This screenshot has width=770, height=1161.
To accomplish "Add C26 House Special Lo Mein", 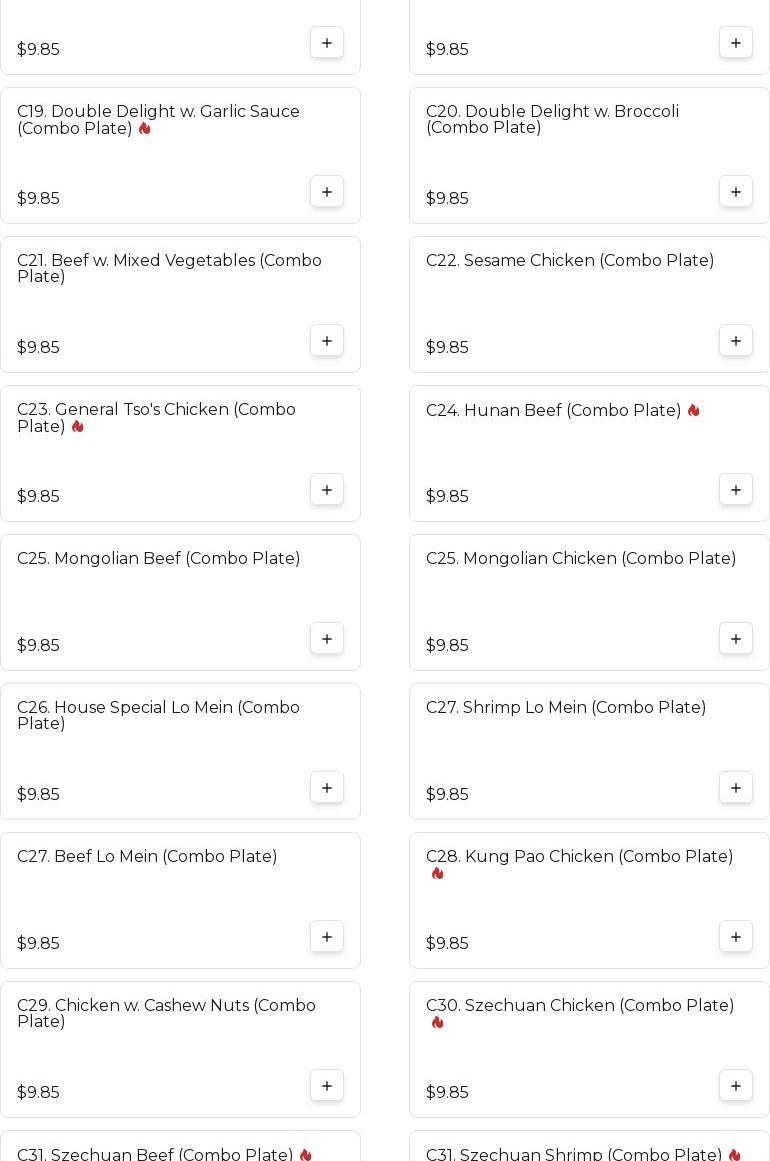I will coord(327,788).
